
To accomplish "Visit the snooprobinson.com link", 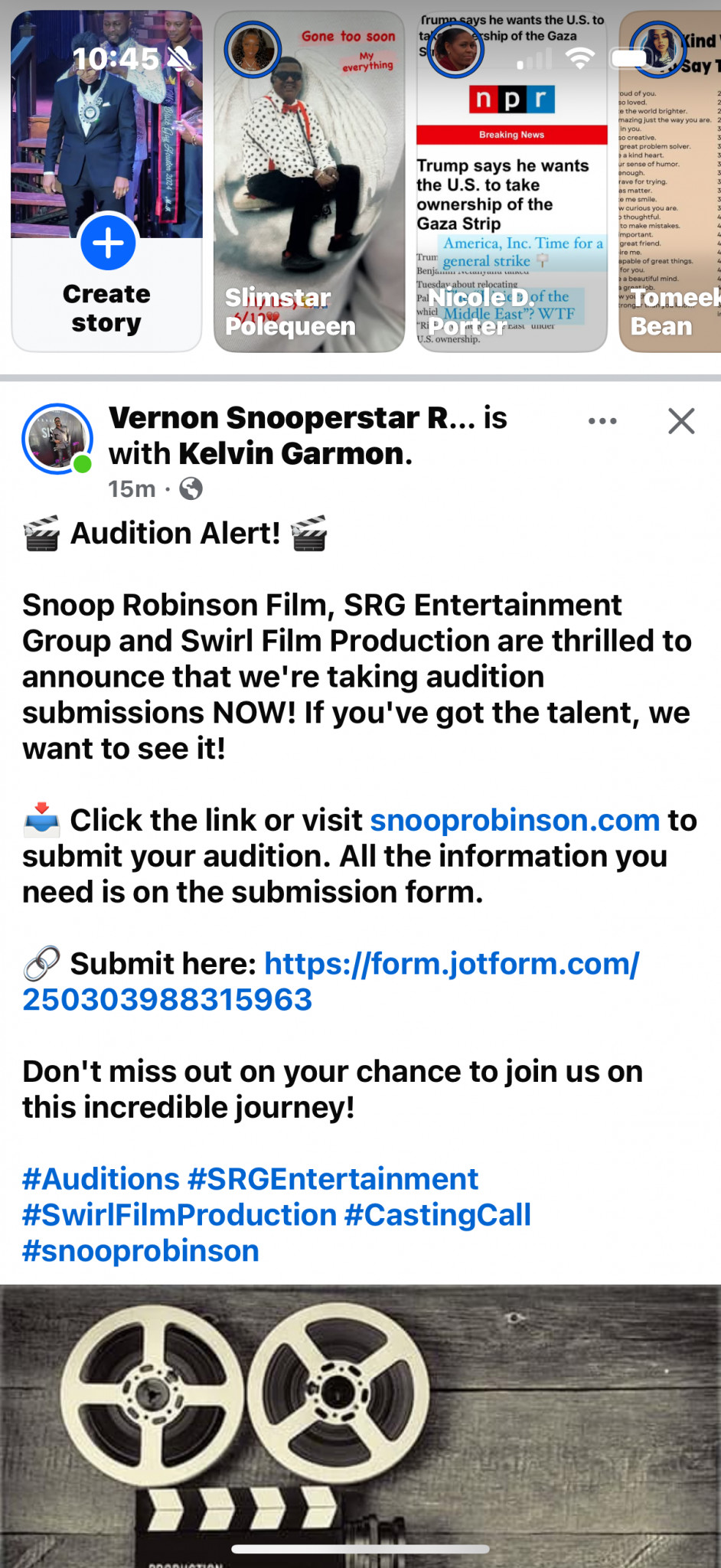I will (515, 820).
